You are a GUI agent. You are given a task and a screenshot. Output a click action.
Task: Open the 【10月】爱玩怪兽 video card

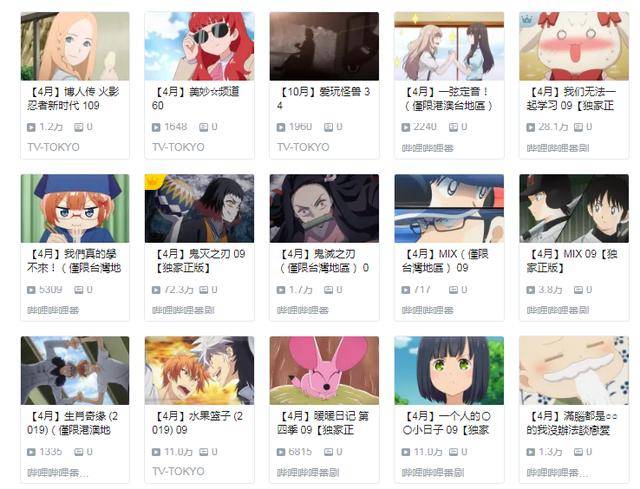(324, 85)
